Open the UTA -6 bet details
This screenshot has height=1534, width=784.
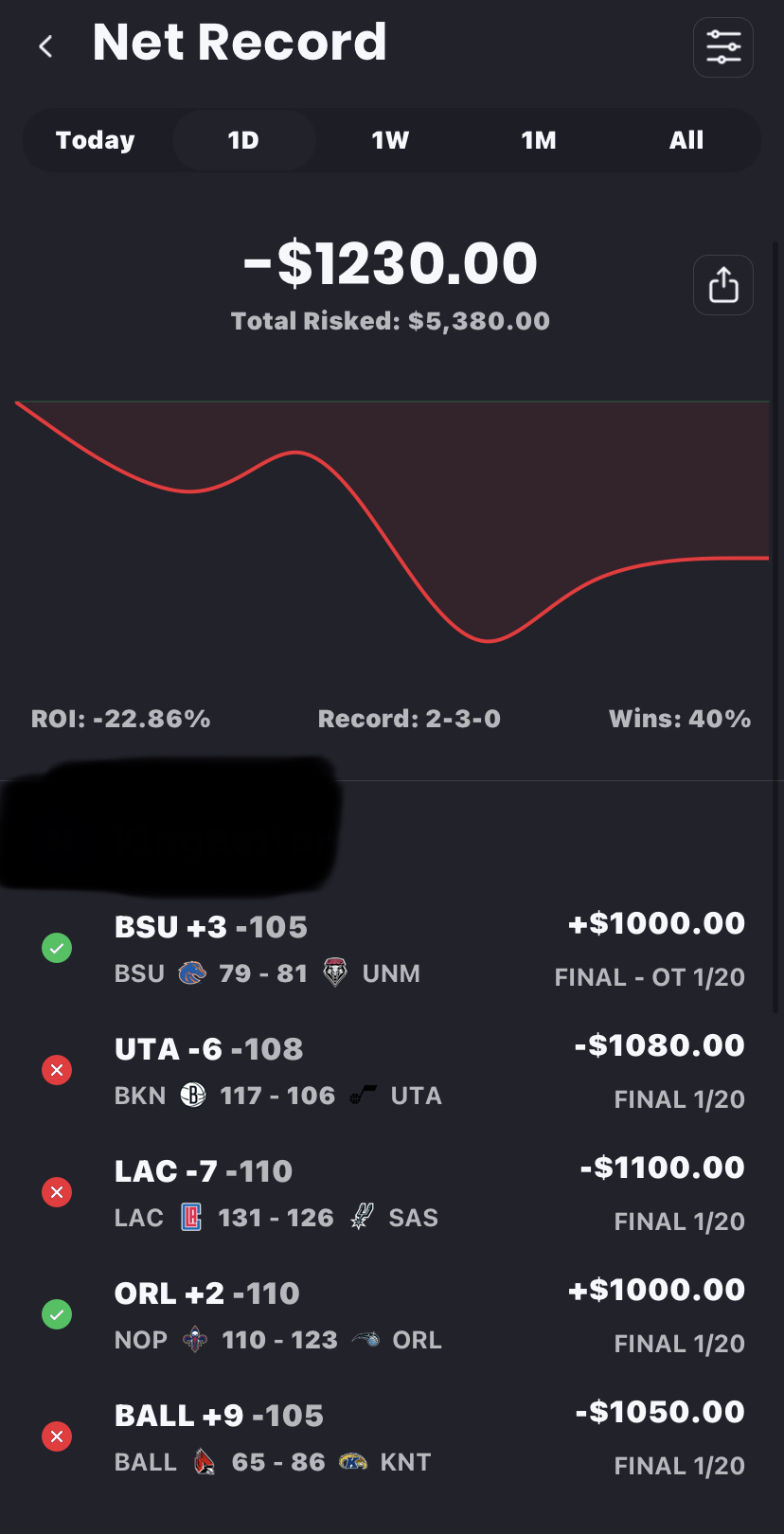click(x=392, y=1071)
